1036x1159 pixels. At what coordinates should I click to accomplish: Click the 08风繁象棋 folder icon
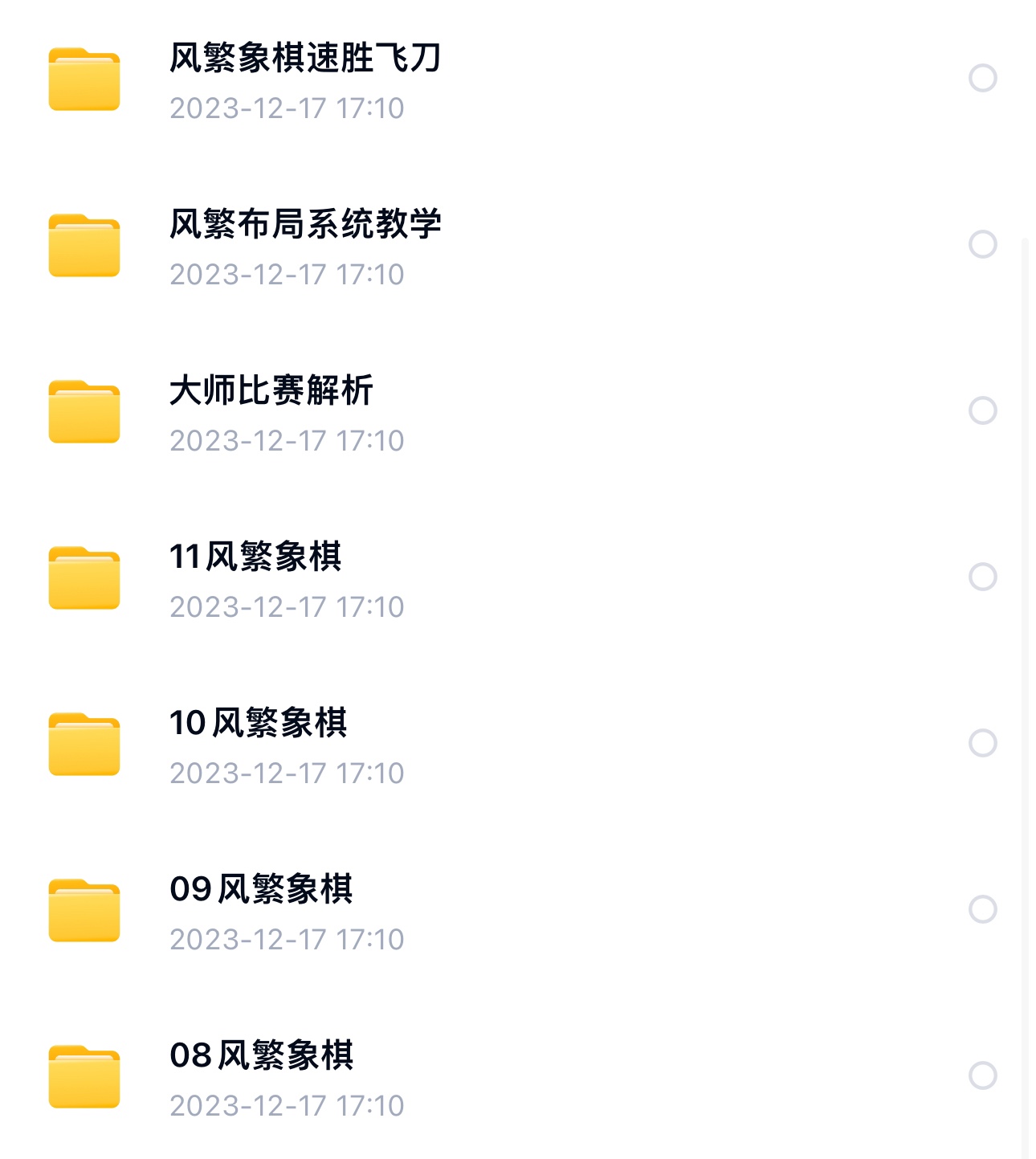tap(83, 1078)
